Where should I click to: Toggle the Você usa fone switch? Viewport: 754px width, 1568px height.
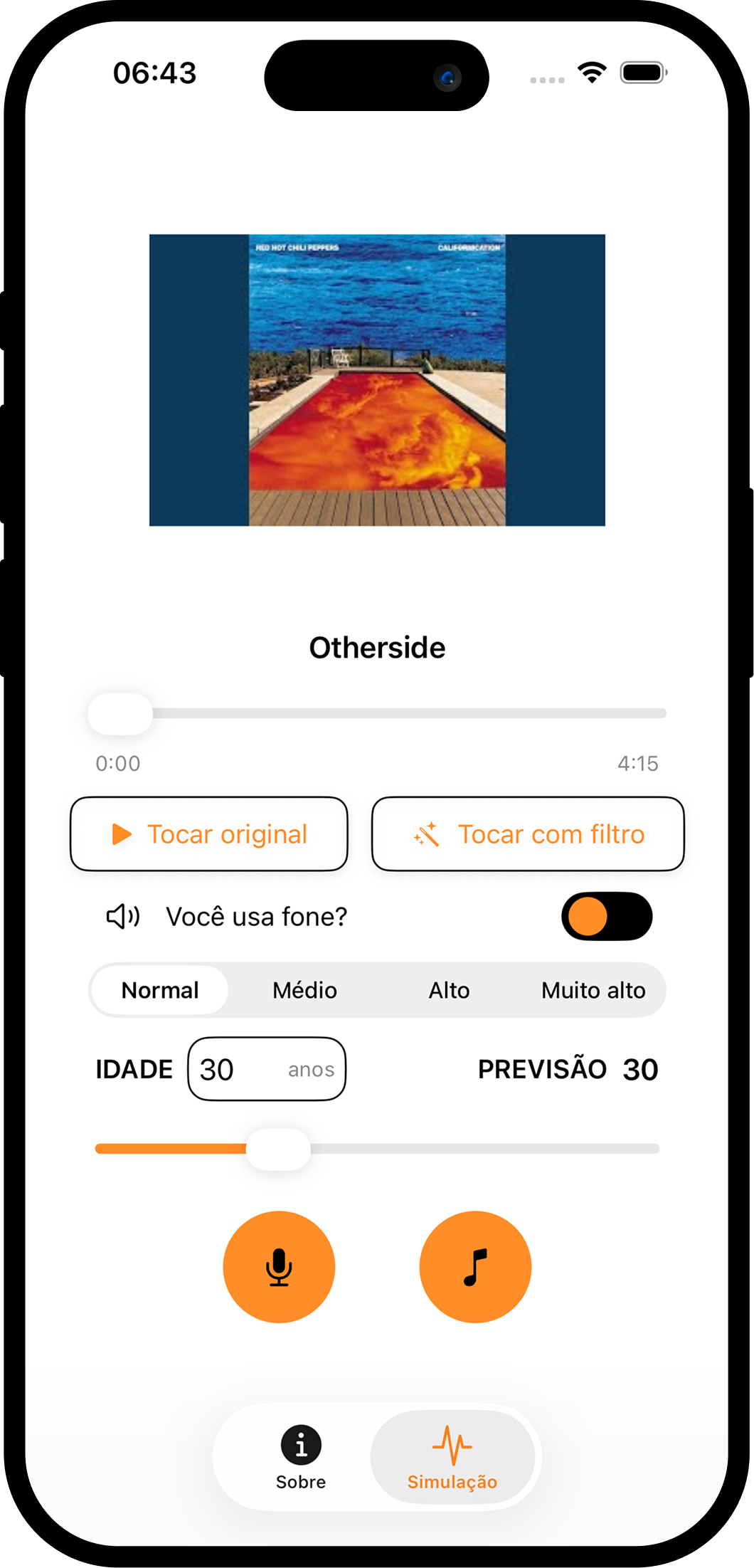click(x=606, y=916)
